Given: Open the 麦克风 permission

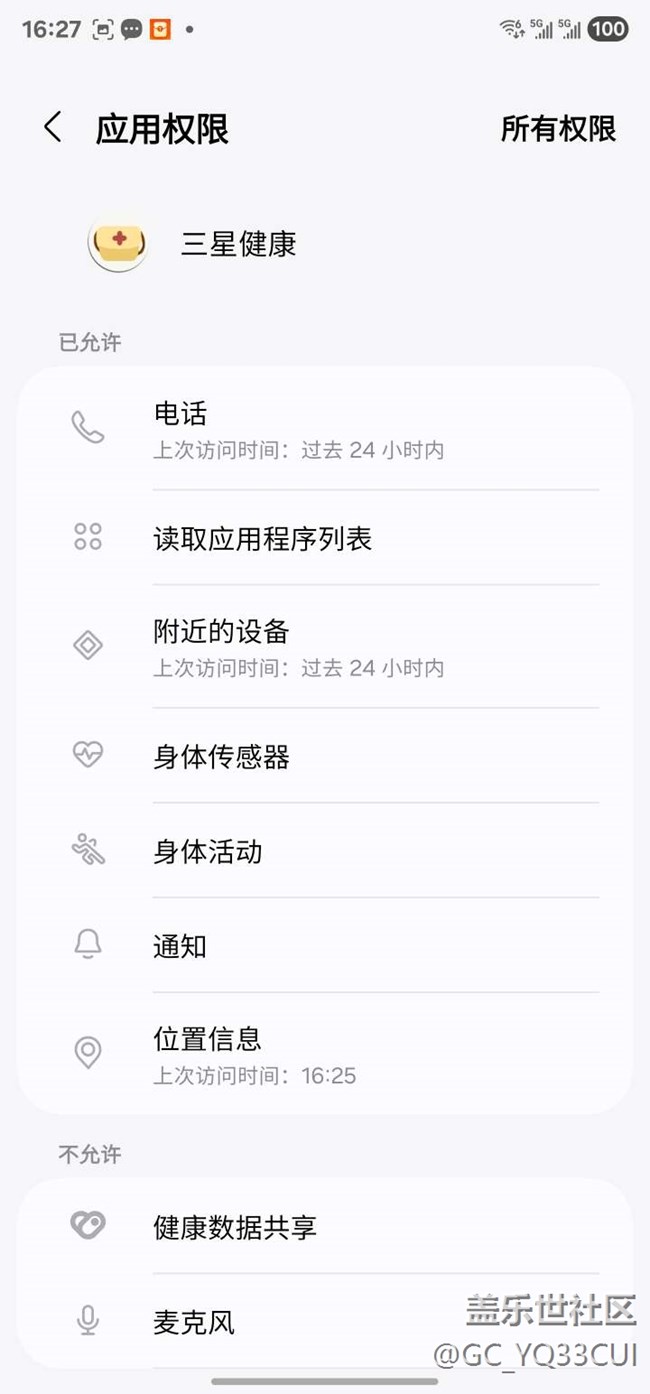Looking at the screenshot, I should click(x=325, y=1322).
